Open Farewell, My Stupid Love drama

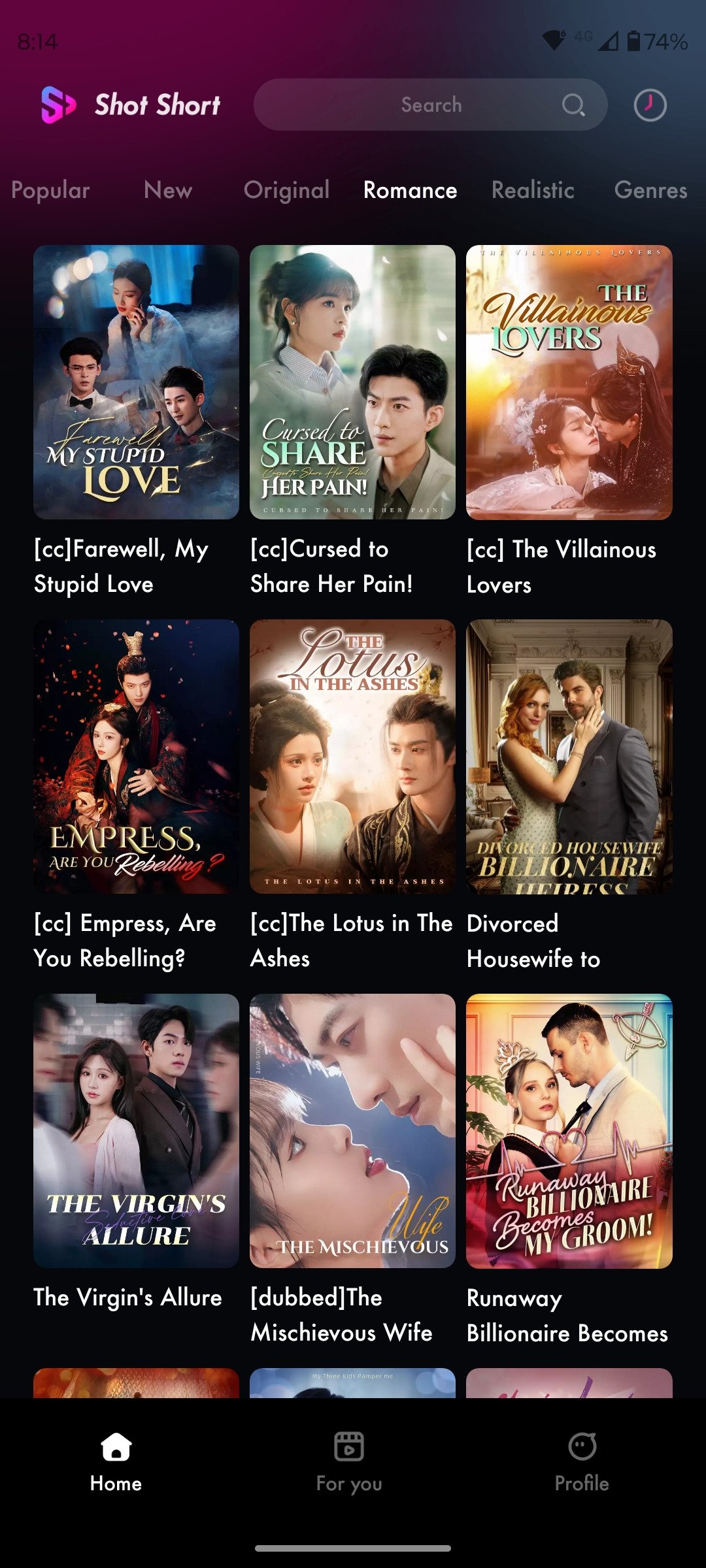tap(136, 382)
